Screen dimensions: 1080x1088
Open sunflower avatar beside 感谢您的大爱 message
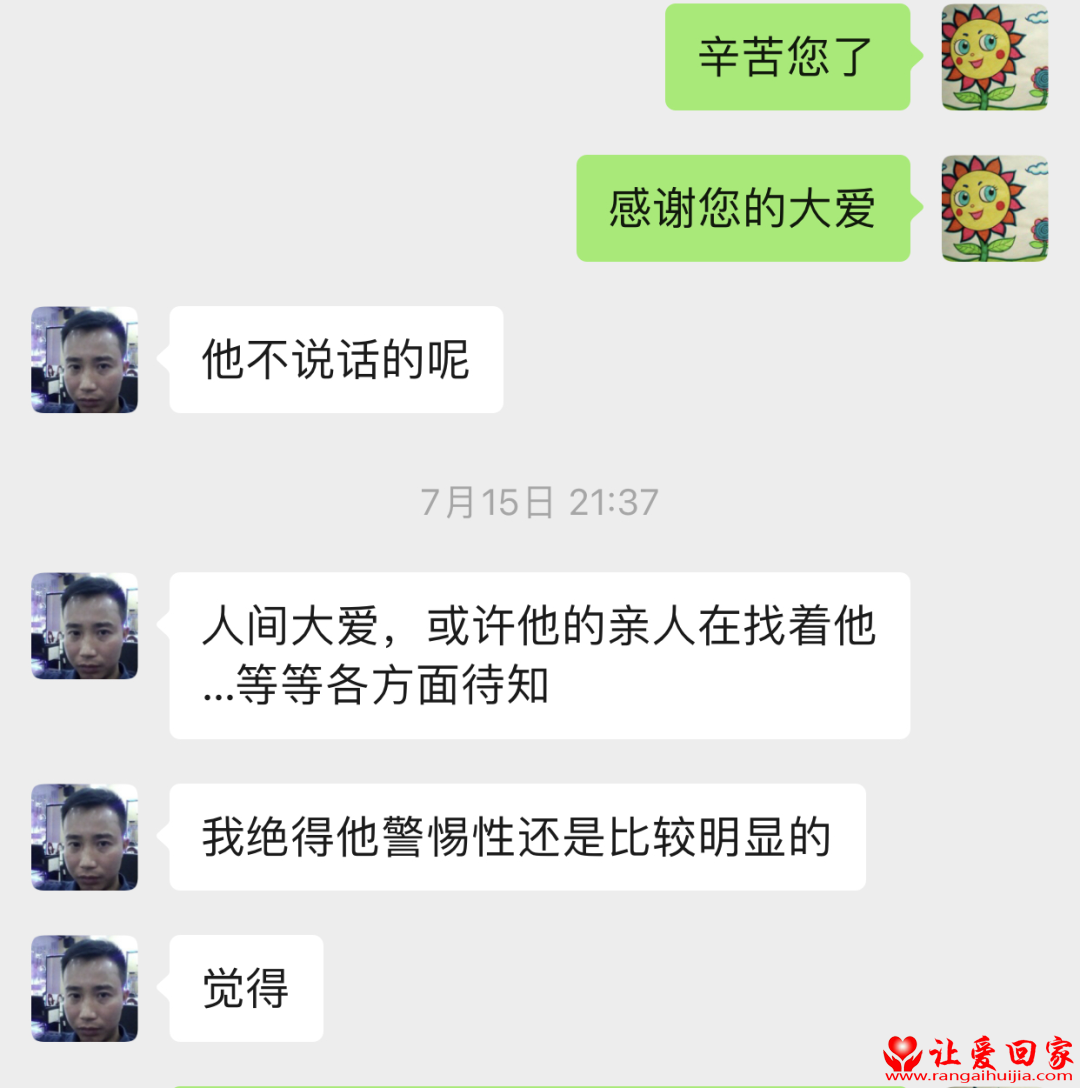pyautogui.click(x=994, y=208)
